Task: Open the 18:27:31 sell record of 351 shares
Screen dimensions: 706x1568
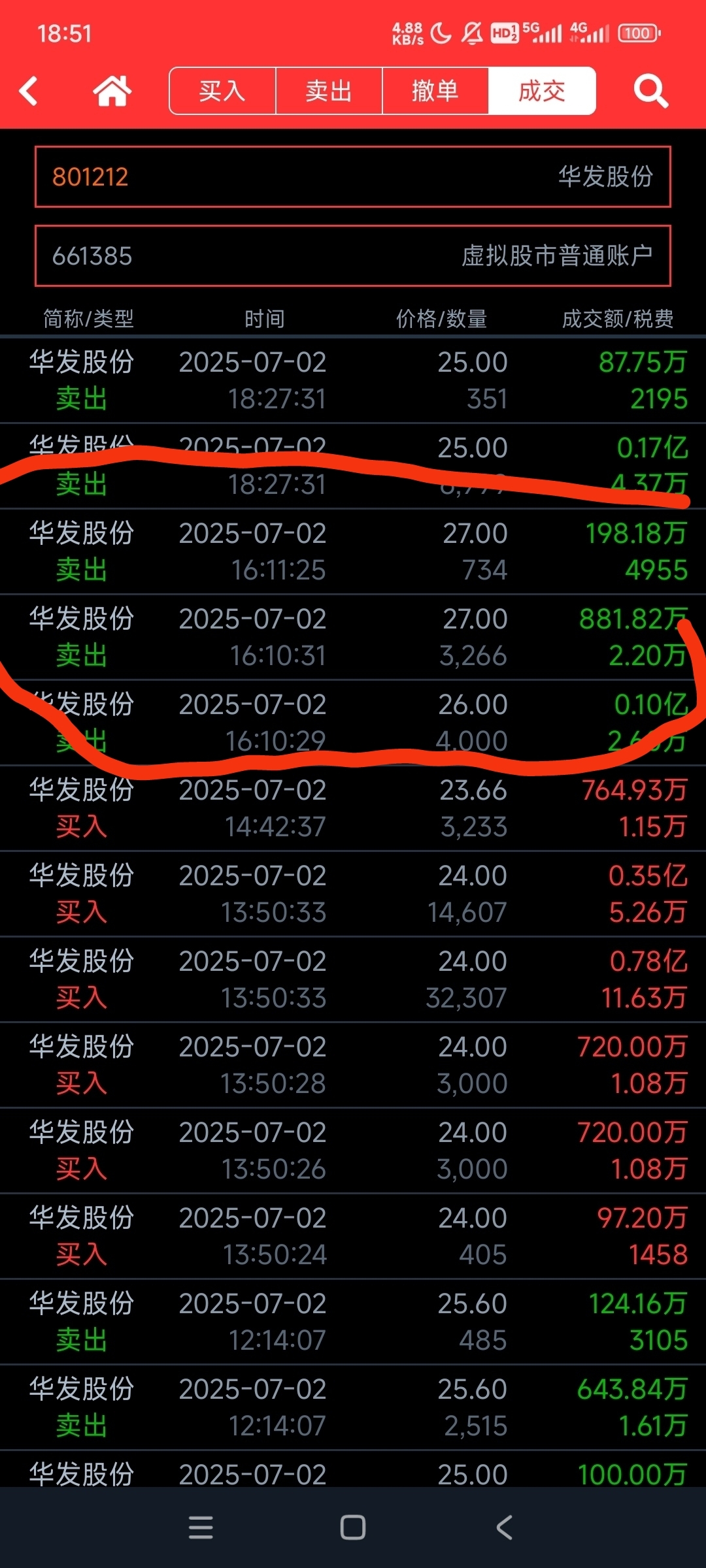Action: click(353, 380)
